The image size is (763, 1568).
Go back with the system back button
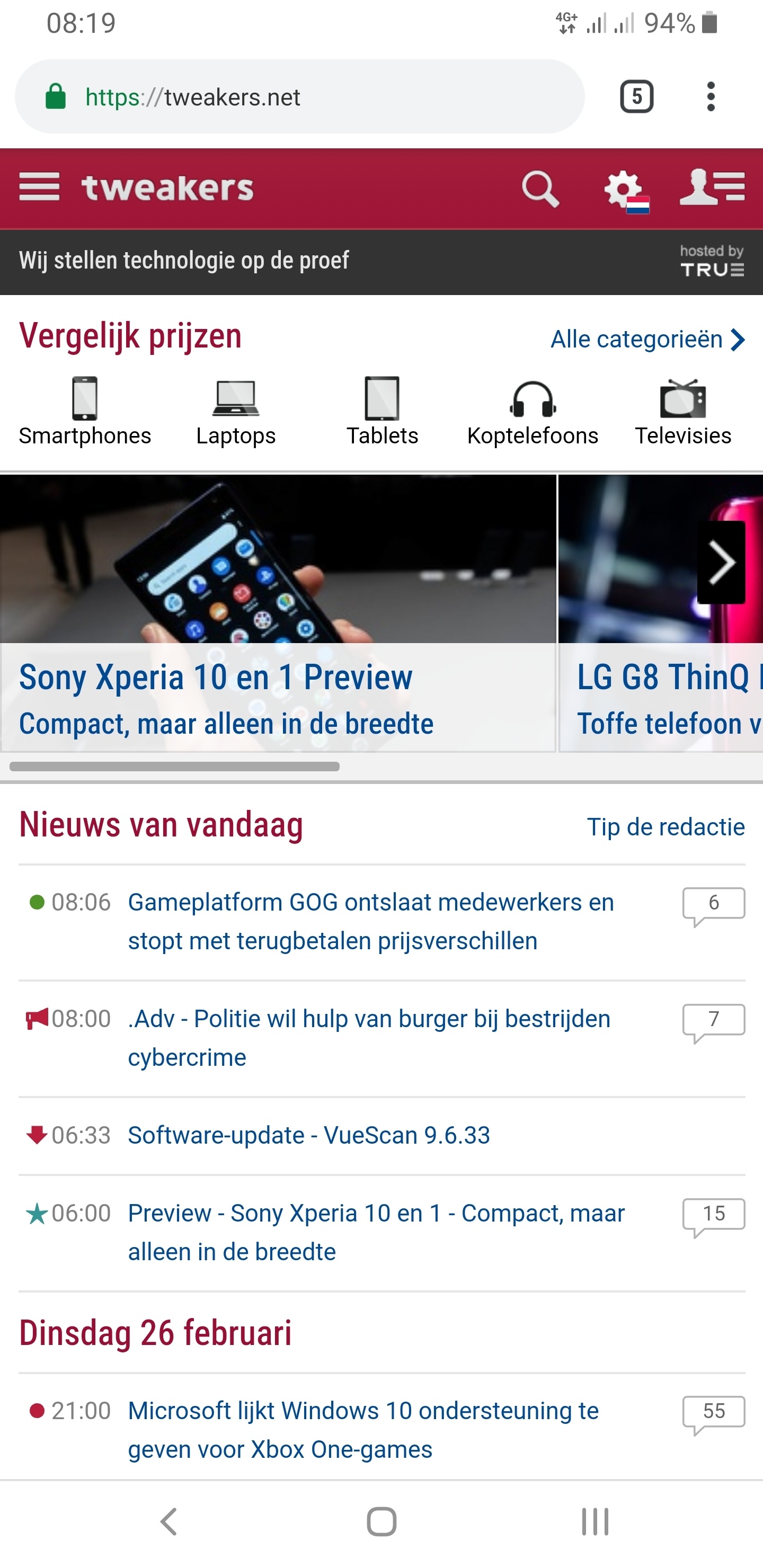tap(168, 1522)
